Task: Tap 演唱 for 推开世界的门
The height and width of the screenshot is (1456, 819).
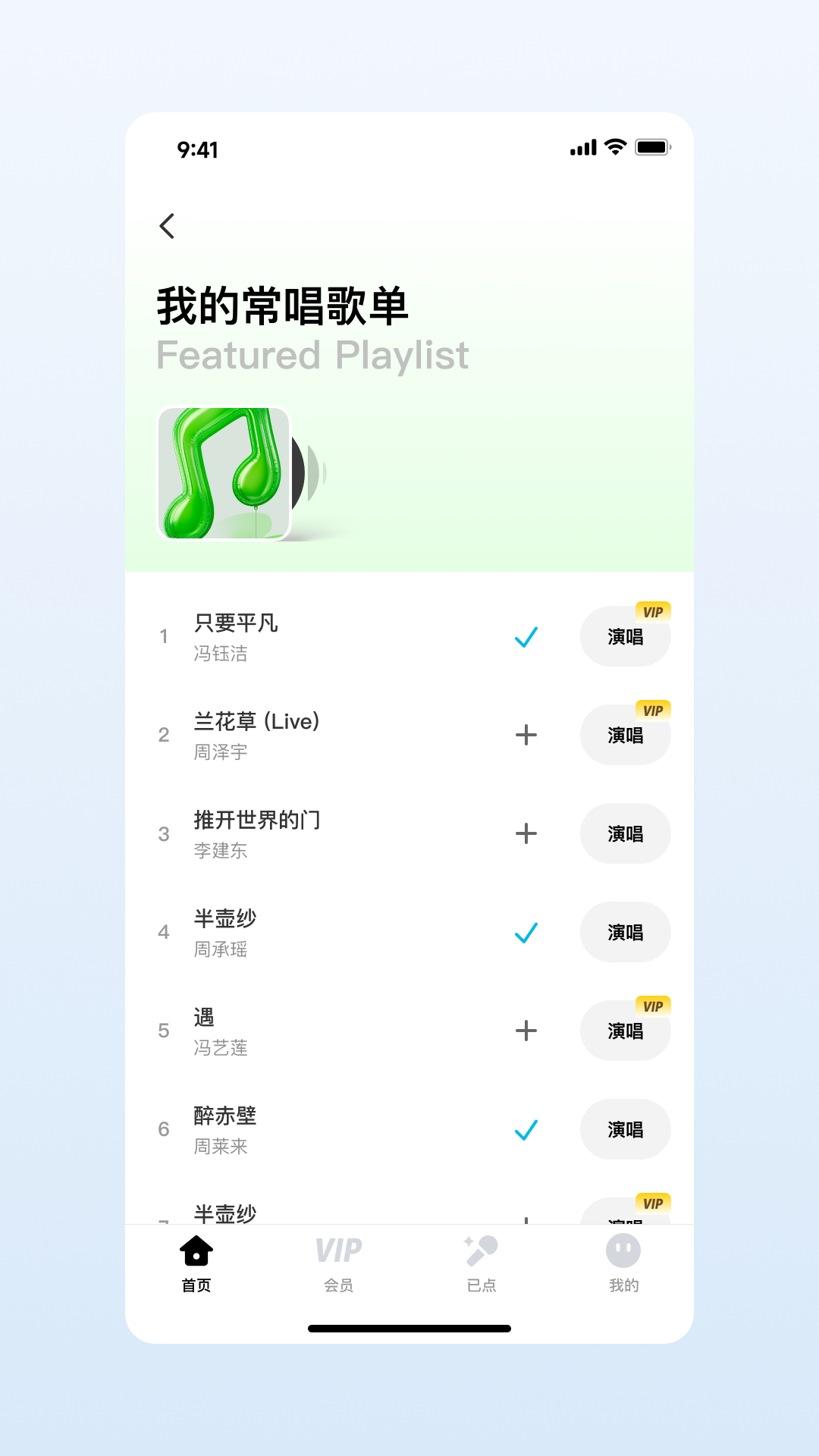Action: (625, 834)
